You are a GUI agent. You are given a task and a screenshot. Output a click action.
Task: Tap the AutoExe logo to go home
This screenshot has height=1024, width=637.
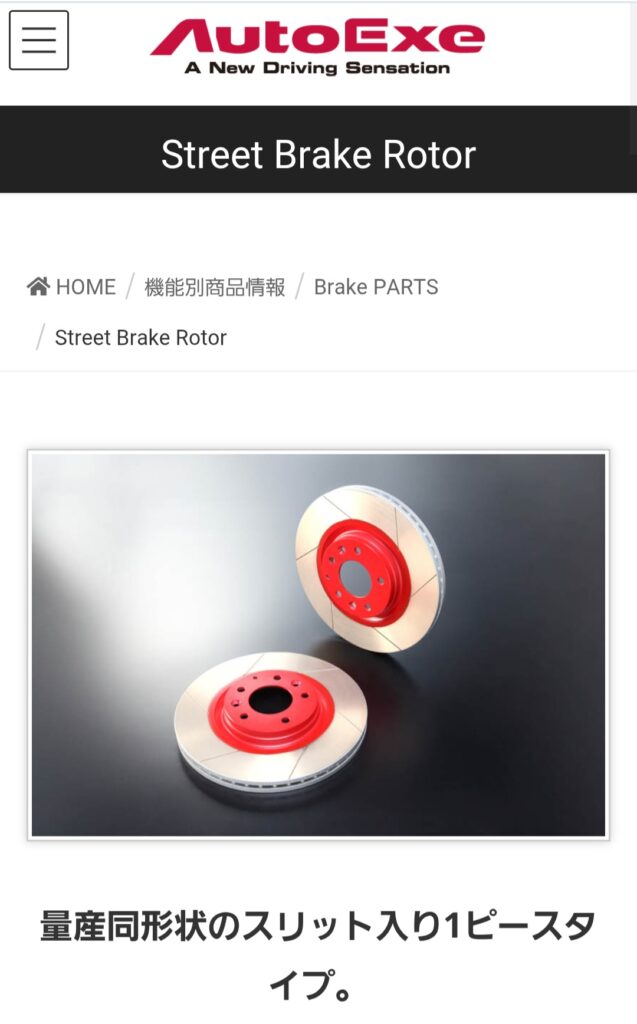318,47
